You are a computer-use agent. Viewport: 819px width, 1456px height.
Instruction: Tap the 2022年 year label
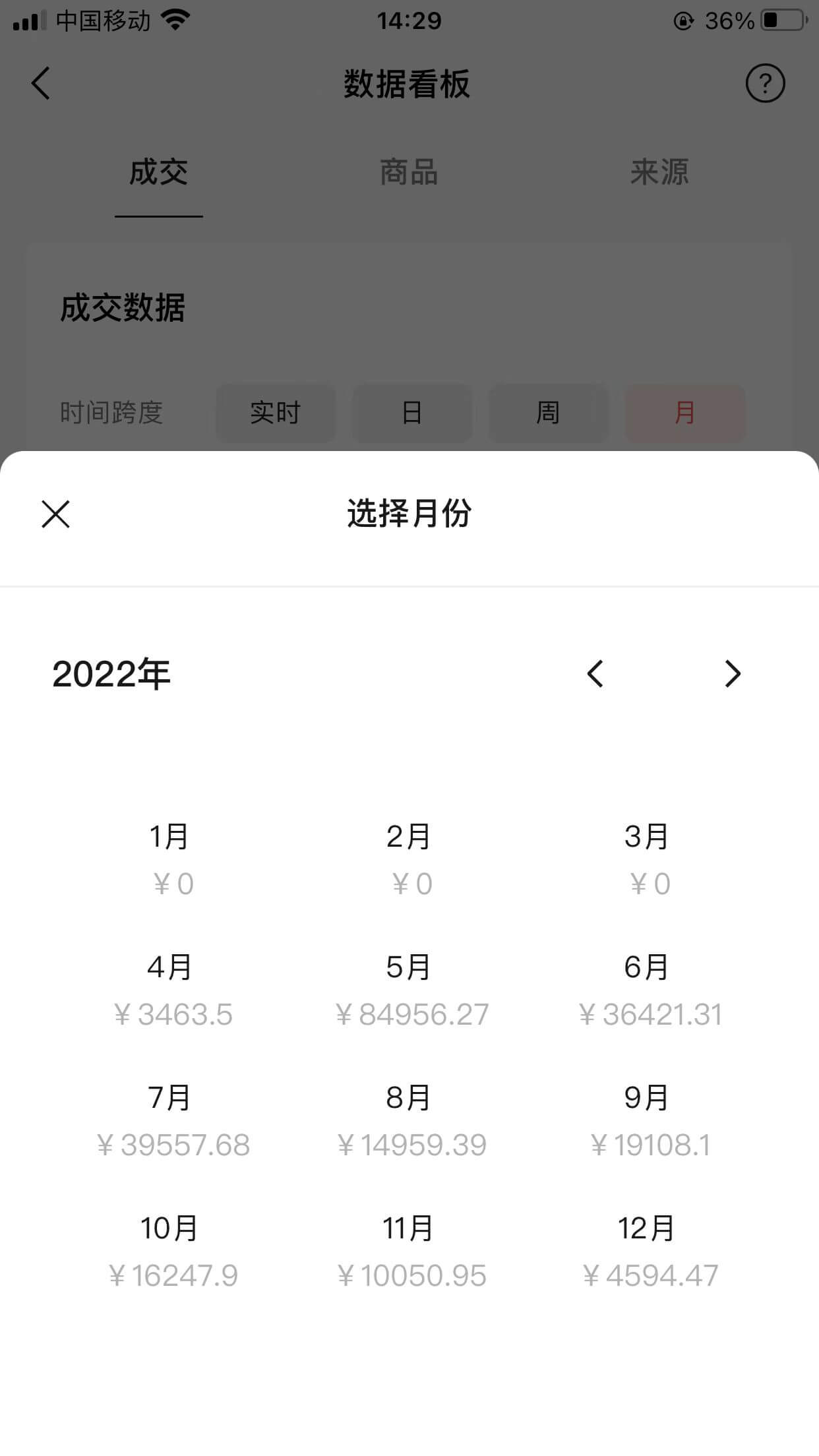(x=112, y=674)
